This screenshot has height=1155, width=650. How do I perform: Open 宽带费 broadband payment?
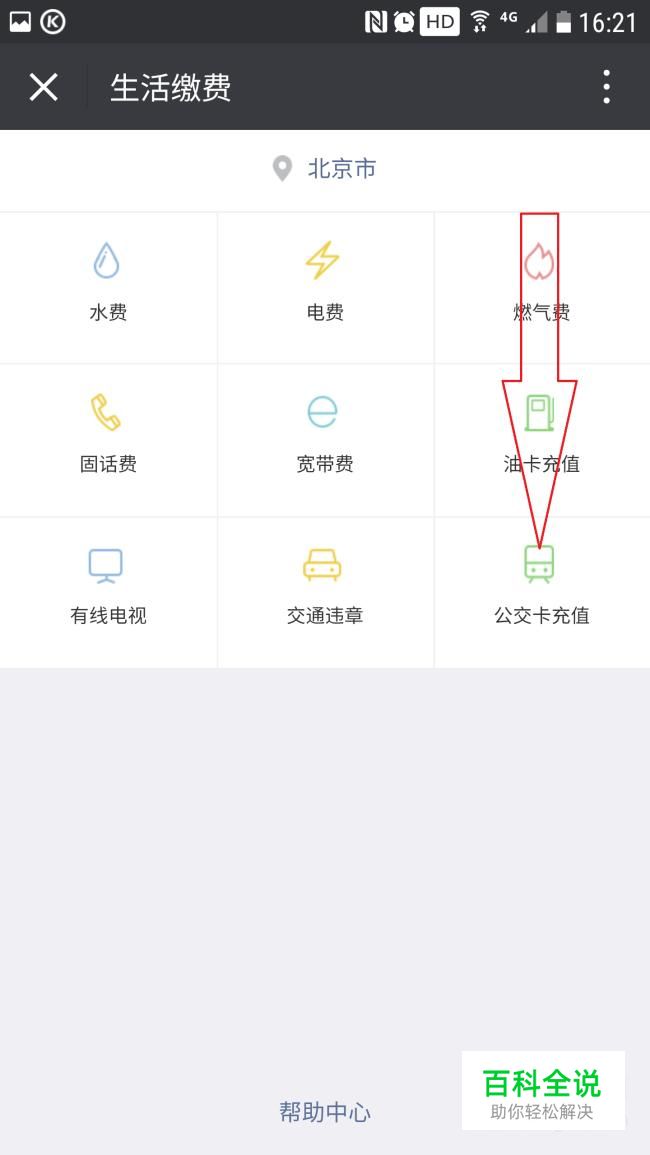point(325,440)
